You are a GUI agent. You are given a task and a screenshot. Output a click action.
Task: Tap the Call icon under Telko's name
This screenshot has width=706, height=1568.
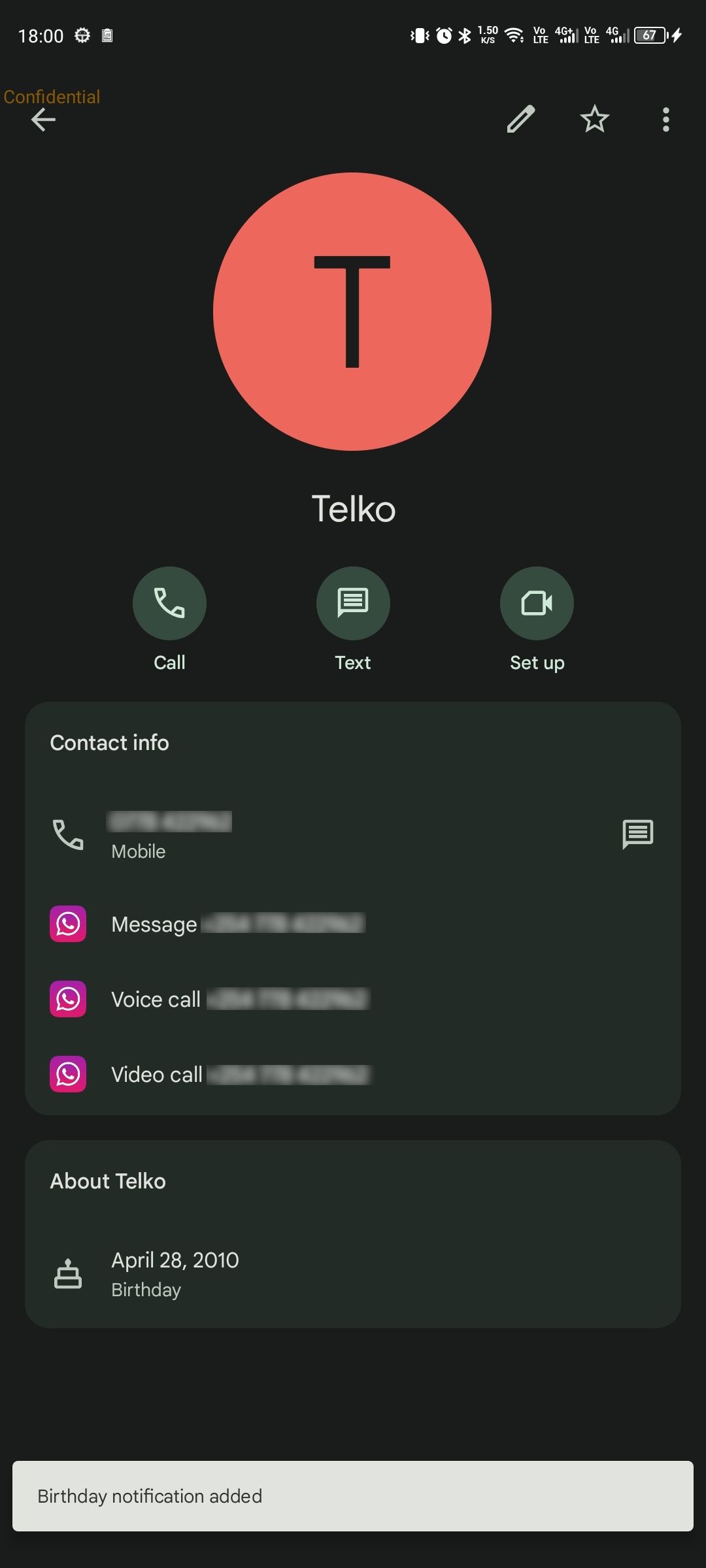point(169,602)
